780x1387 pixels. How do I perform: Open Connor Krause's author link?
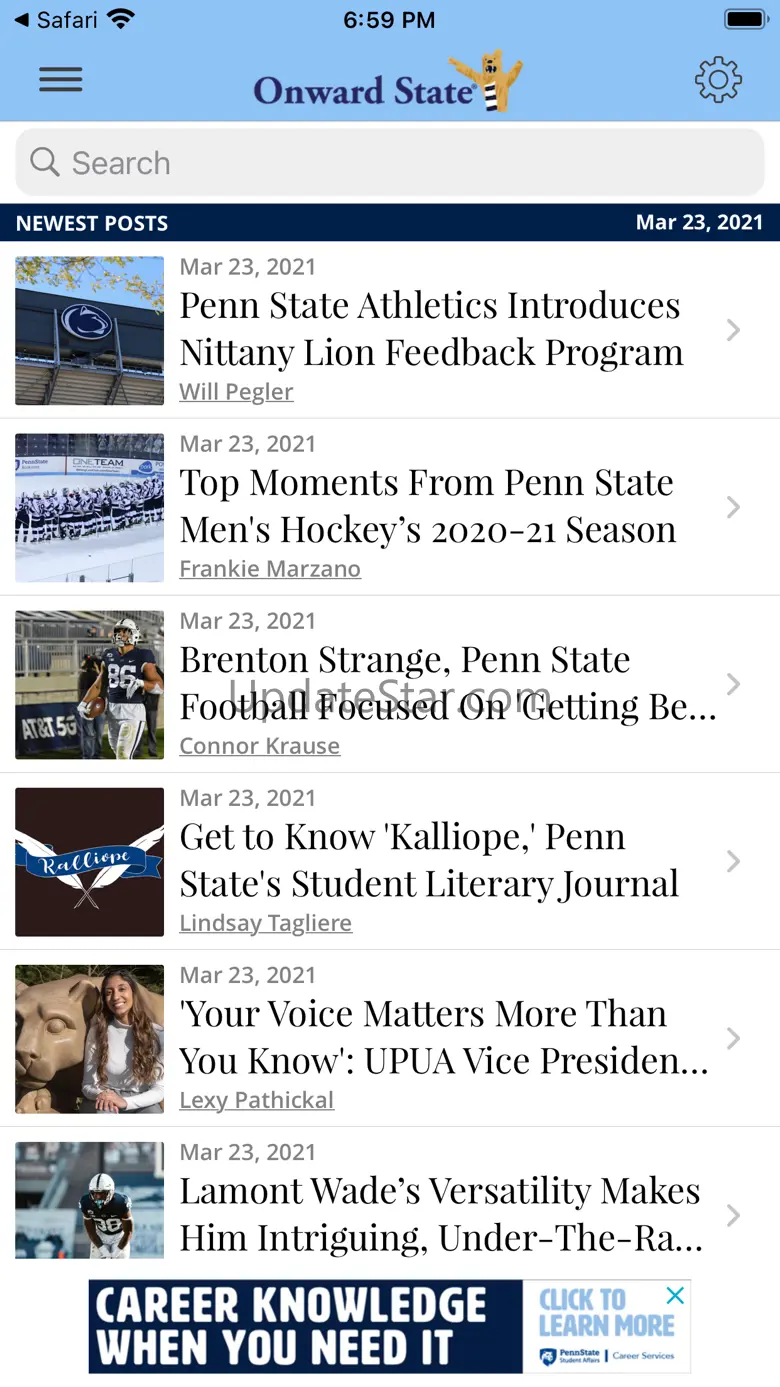259,746
